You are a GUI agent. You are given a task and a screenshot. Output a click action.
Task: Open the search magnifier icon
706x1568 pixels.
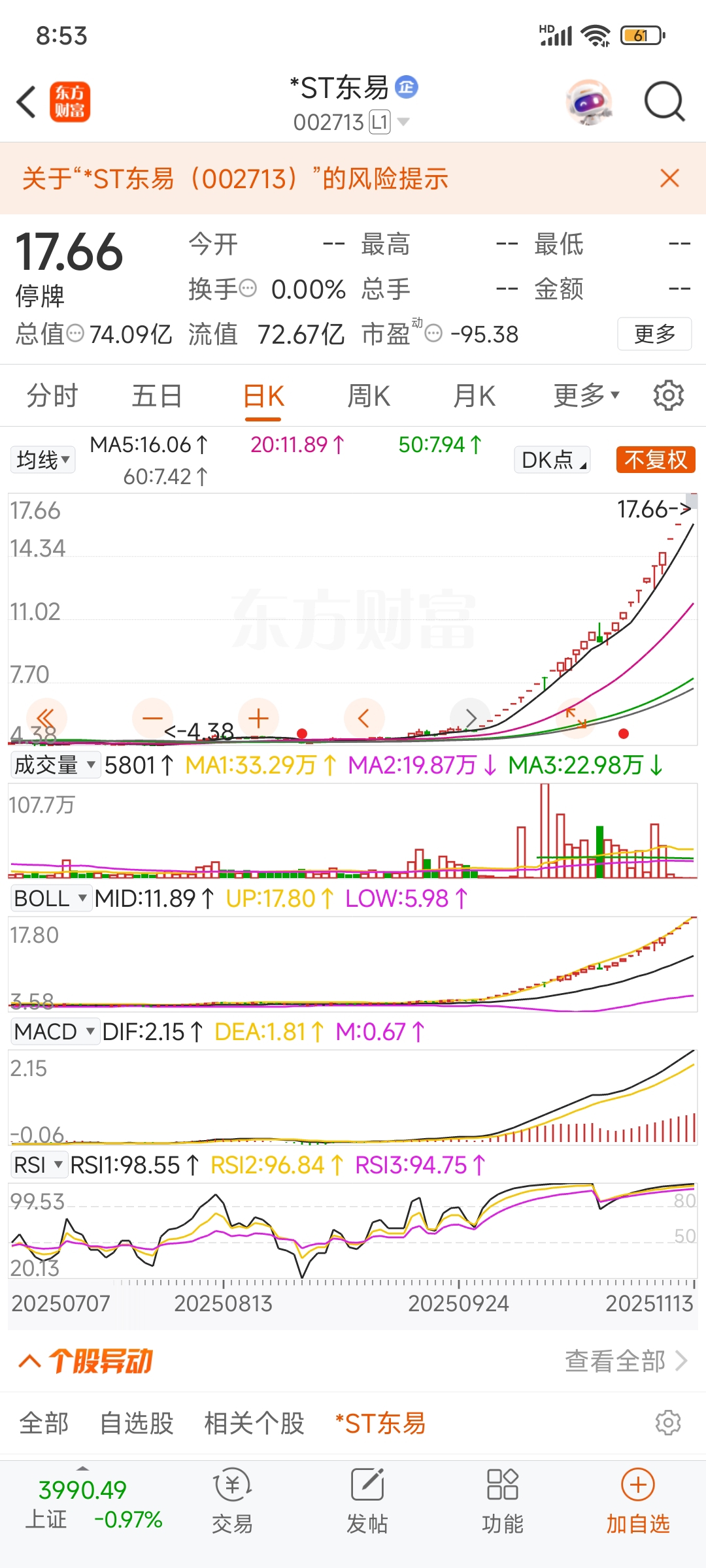[664, 103]
